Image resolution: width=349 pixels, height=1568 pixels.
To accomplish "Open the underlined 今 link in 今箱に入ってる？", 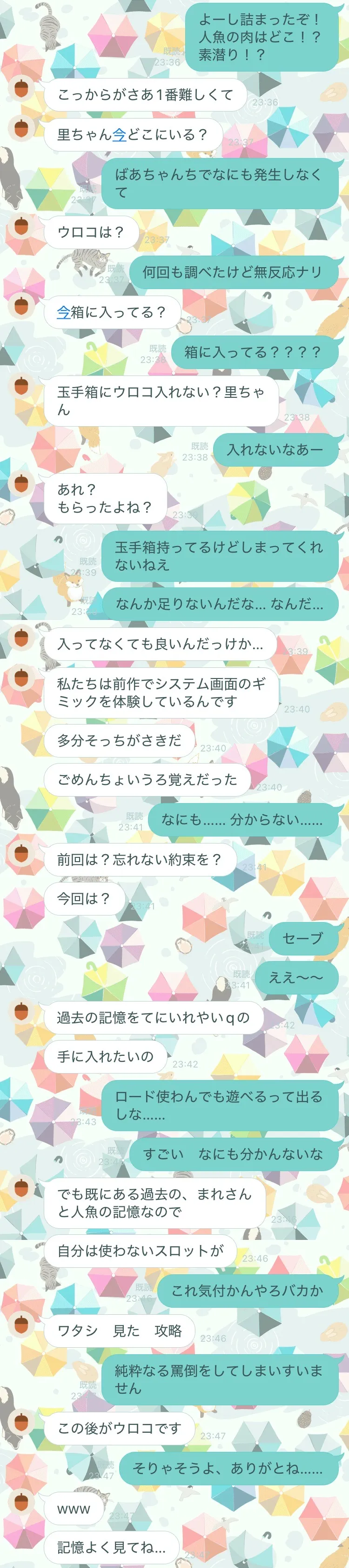I will [x=63, y=312].
